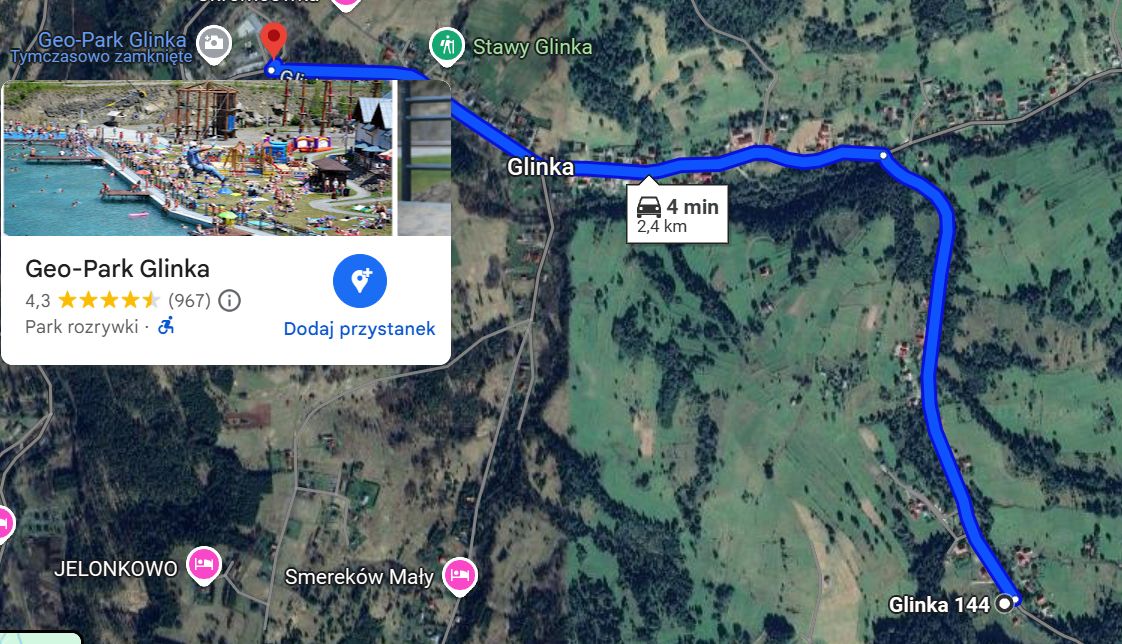Select the Smereków Mały lodging marker

(x=461, y=575)
